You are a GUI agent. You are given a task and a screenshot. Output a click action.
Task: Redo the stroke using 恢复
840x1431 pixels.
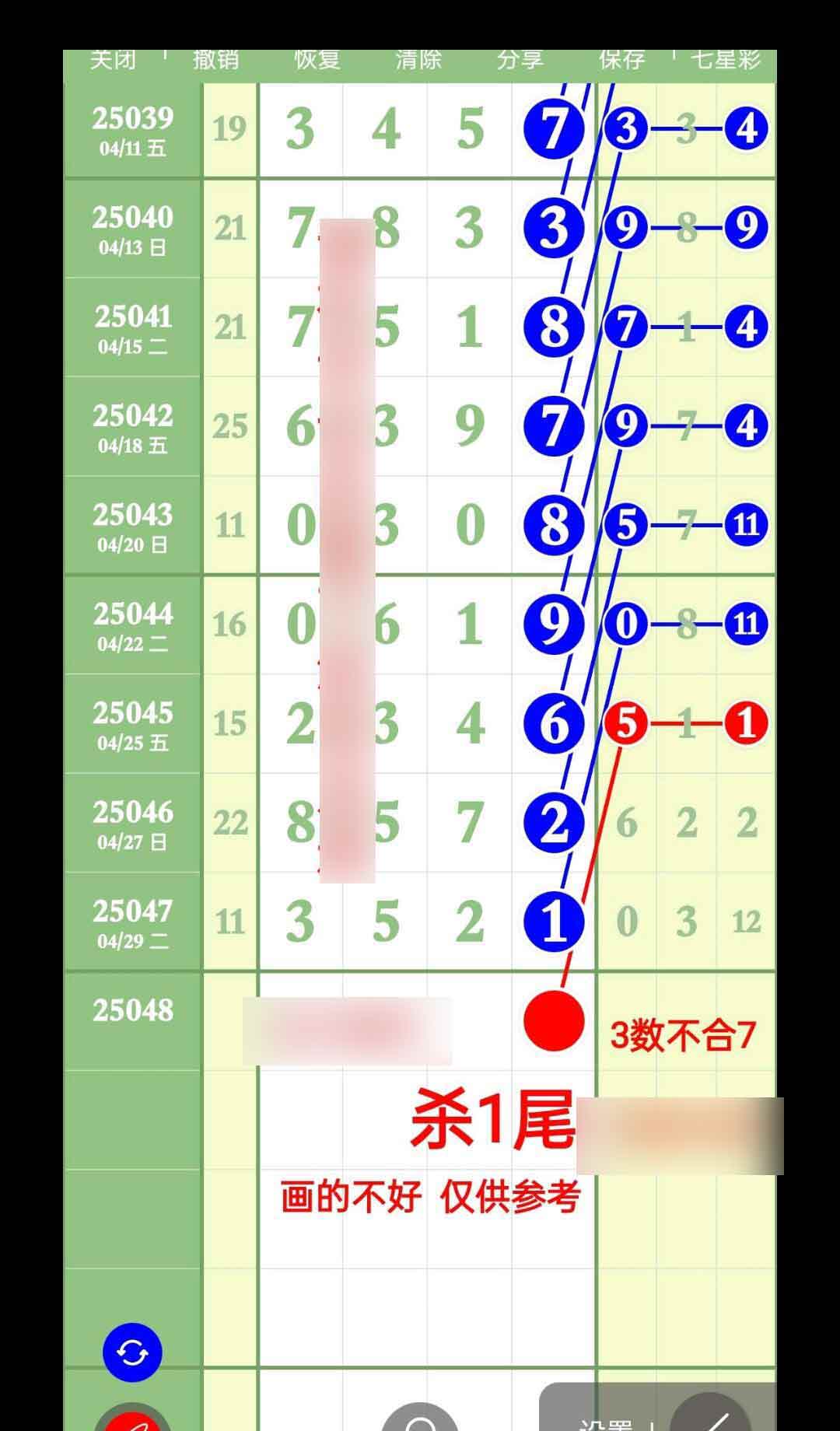(x=317, y=61)
